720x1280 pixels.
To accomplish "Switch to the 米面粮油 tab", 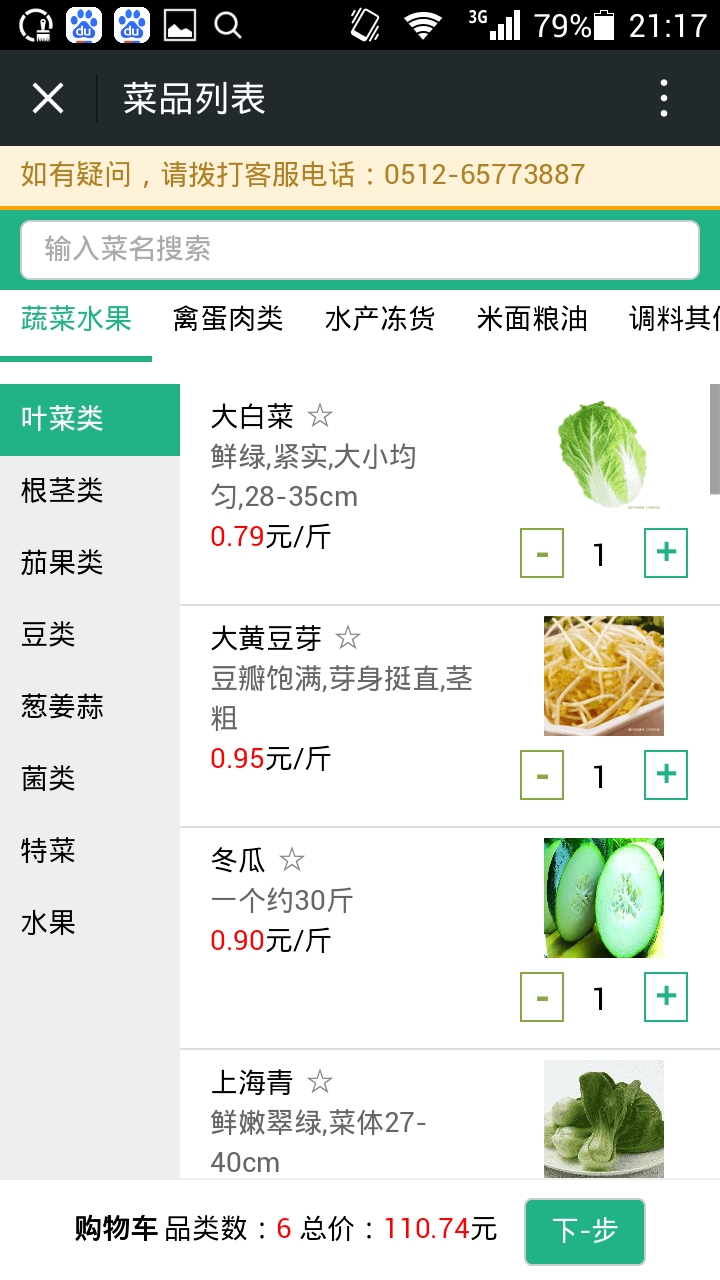I will [x=530, y=318].
